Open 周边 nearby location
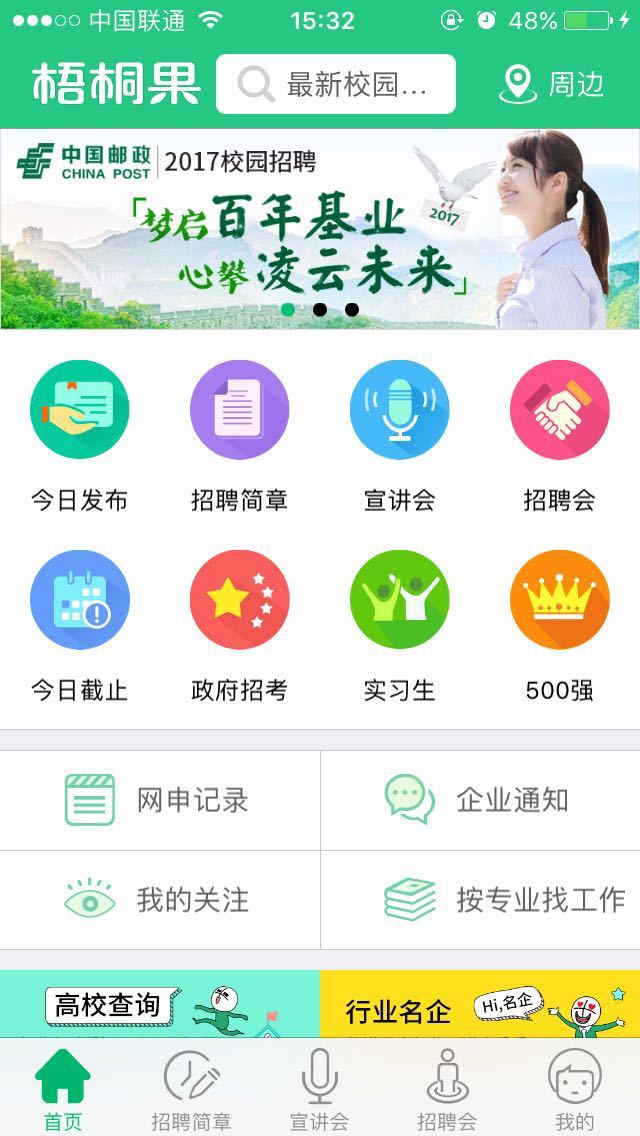 click(553, 85)
